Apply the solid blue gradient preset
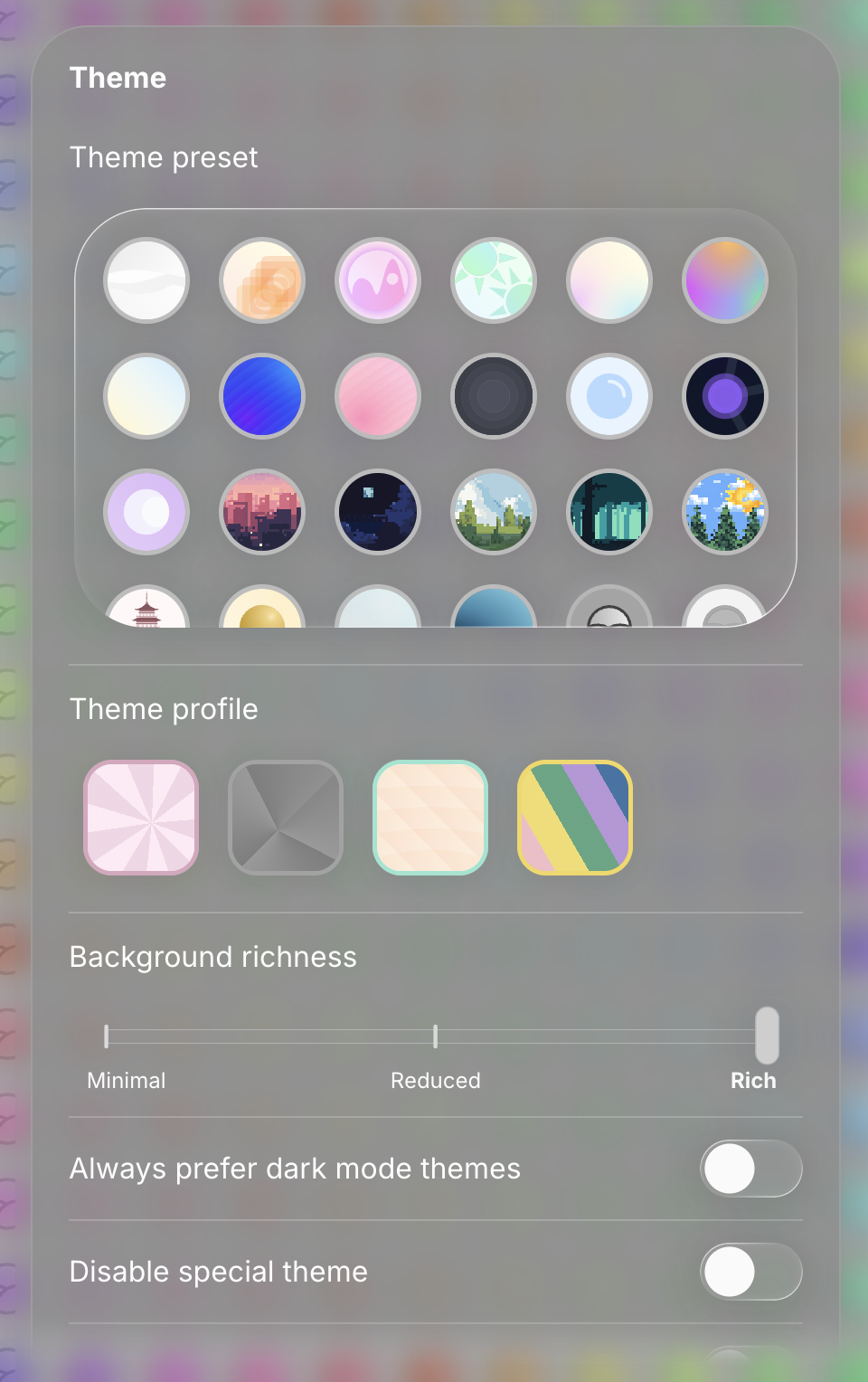This screenshot has width=868, height=1382. (x=262, y=396)
